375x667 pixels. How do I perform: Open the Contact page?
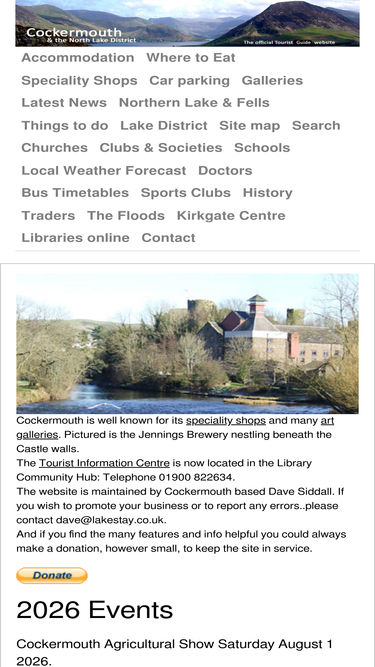pos(169,238)
